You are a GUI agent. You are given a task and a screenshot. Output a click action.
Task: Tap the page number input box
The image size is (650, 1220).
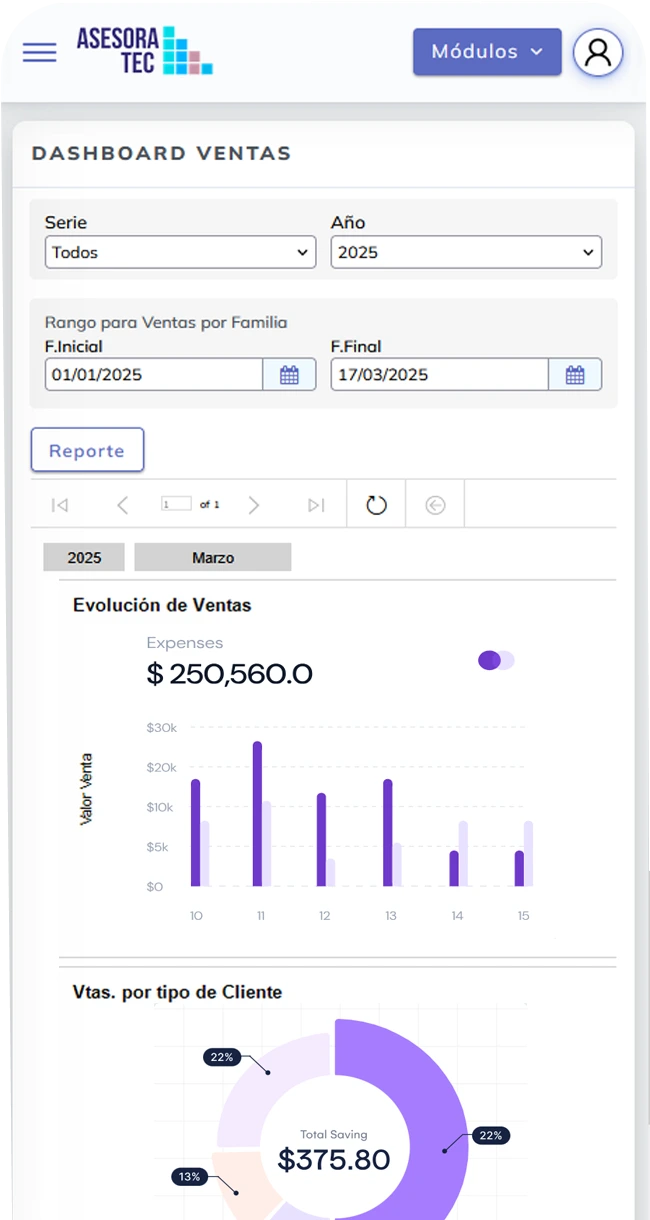(x=176, y=504)
